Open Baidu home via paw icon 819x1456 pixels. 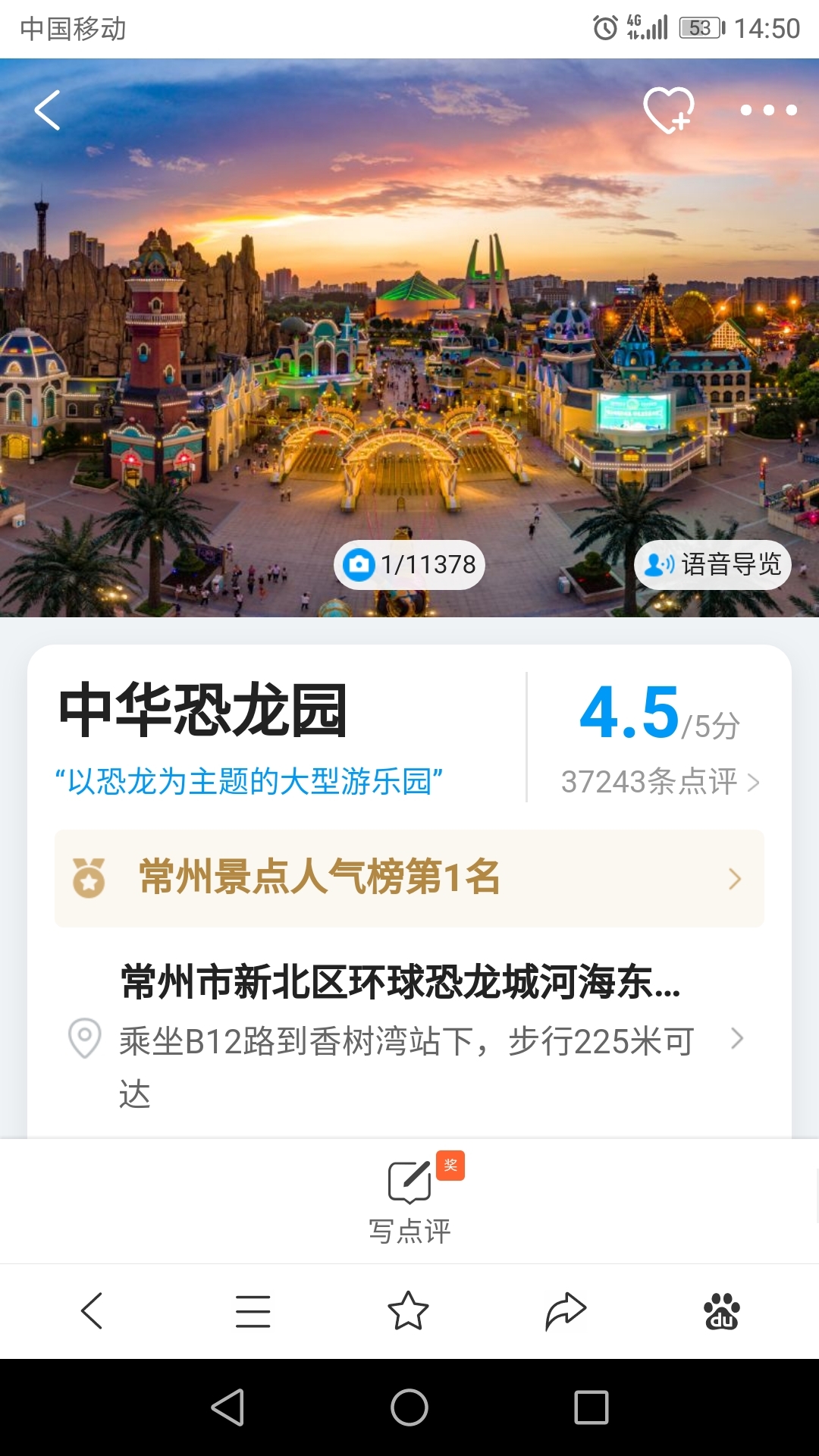click(x=722, y=1311)
